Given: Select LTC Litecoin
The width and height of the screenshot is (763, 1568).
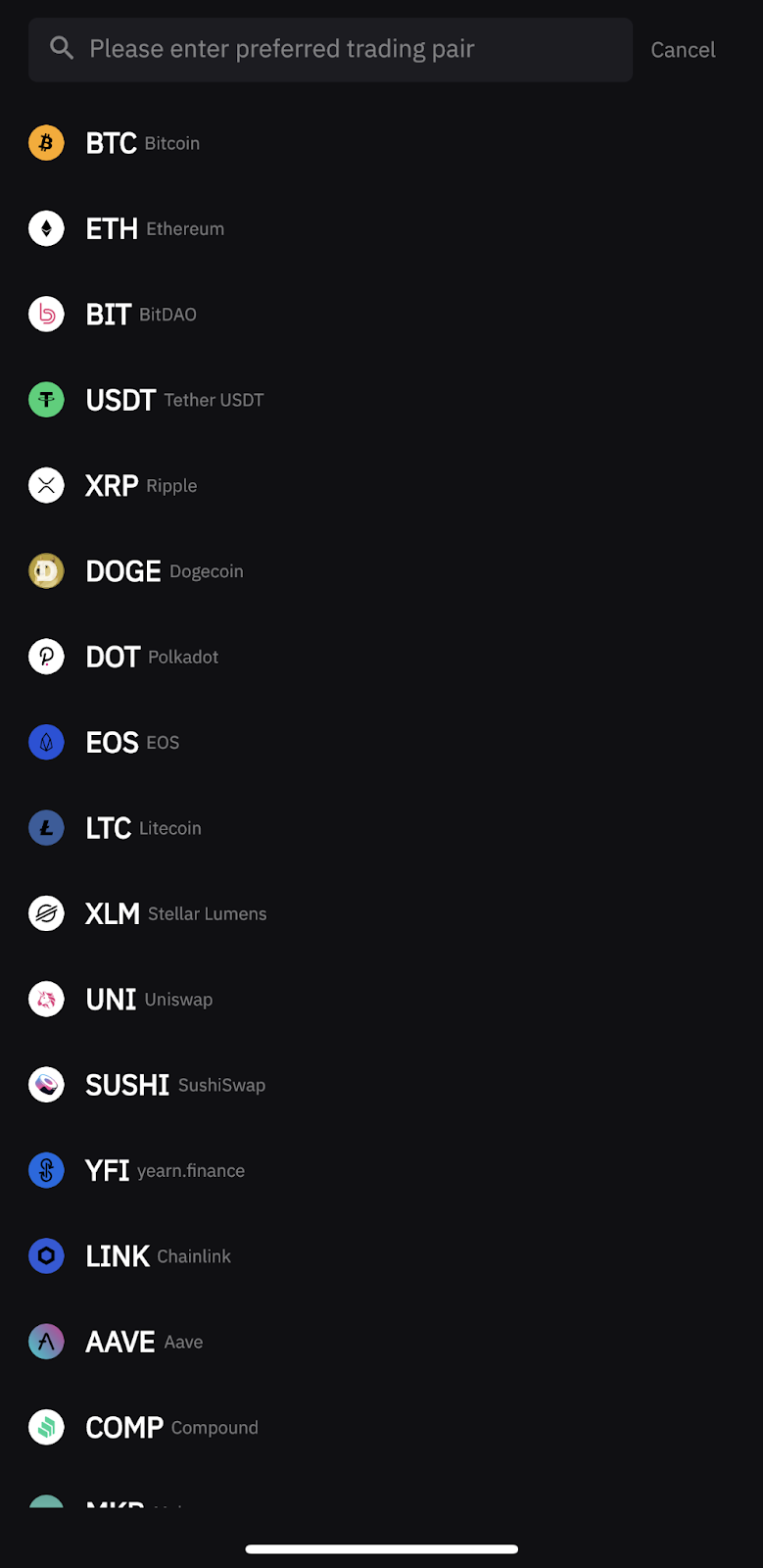Looking at the screenshot, I should [143, 828].
